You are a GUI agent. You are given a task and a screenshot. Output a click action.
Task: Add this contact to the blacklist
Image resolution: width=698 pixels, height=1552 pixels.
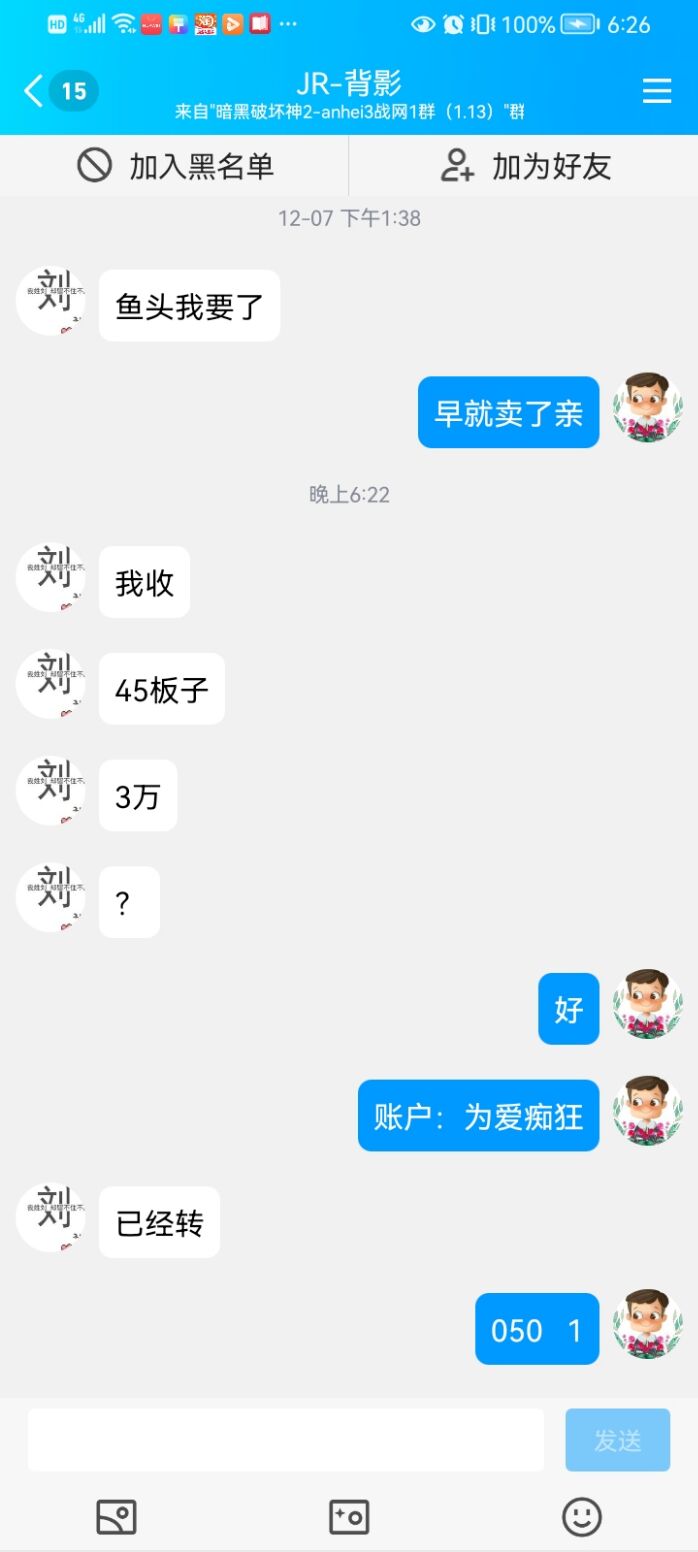coord(175,166)
